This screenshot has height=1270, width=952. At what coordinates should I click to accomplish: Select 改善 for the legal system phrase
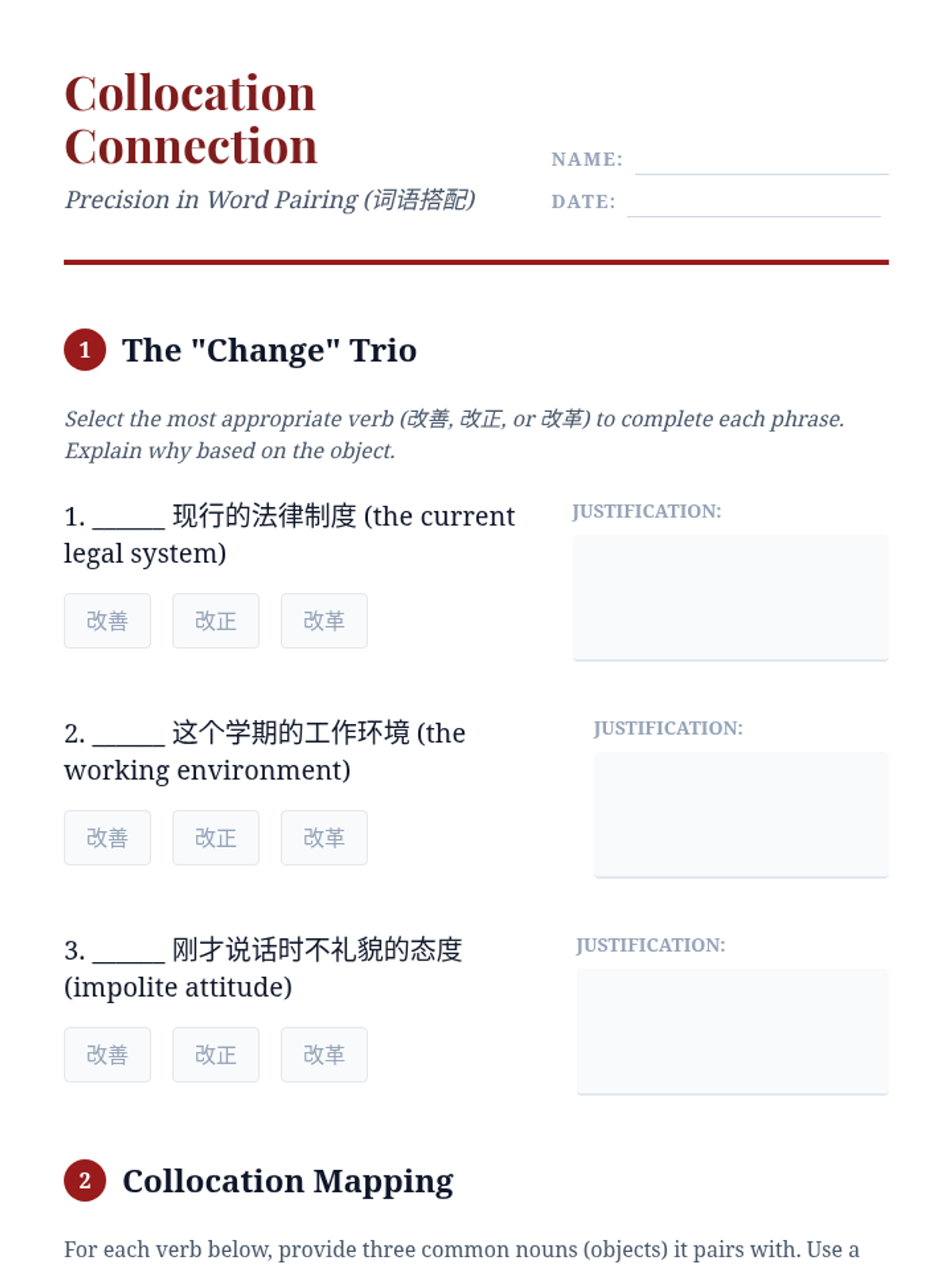pos(107,621)
